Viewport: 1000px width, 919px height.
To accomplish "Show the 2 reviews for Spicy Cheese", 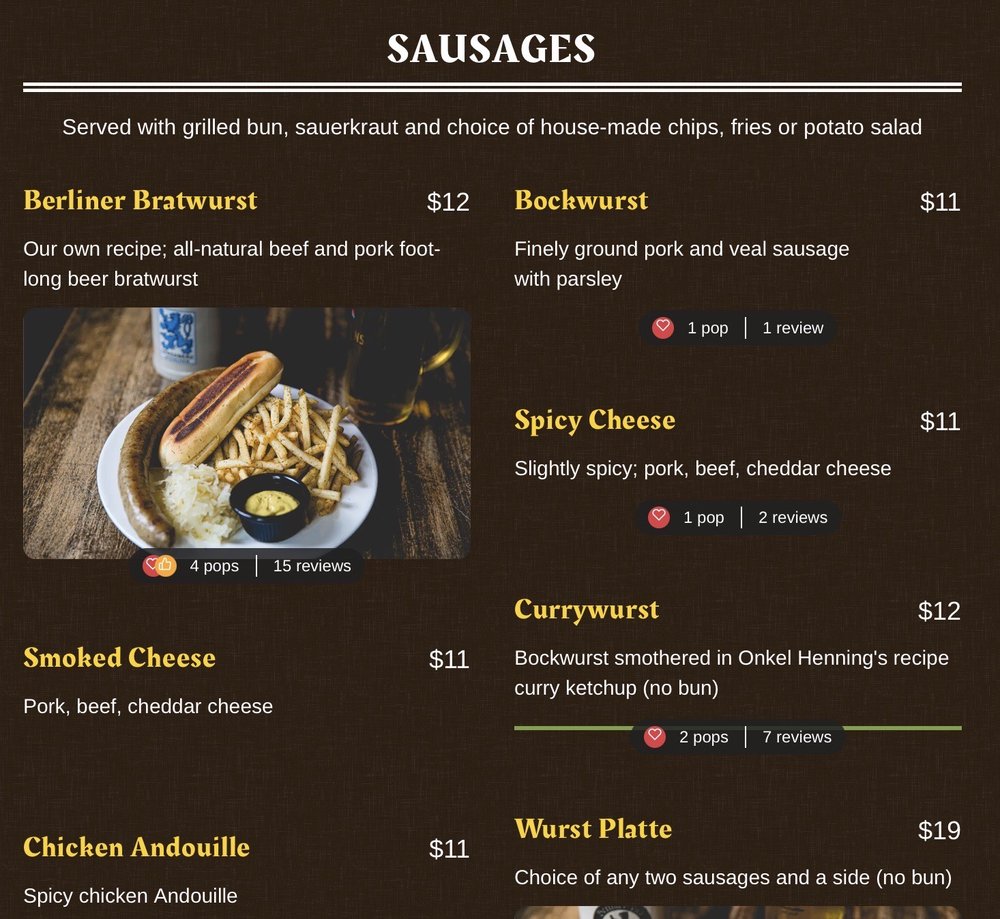I will pos(792,517).
